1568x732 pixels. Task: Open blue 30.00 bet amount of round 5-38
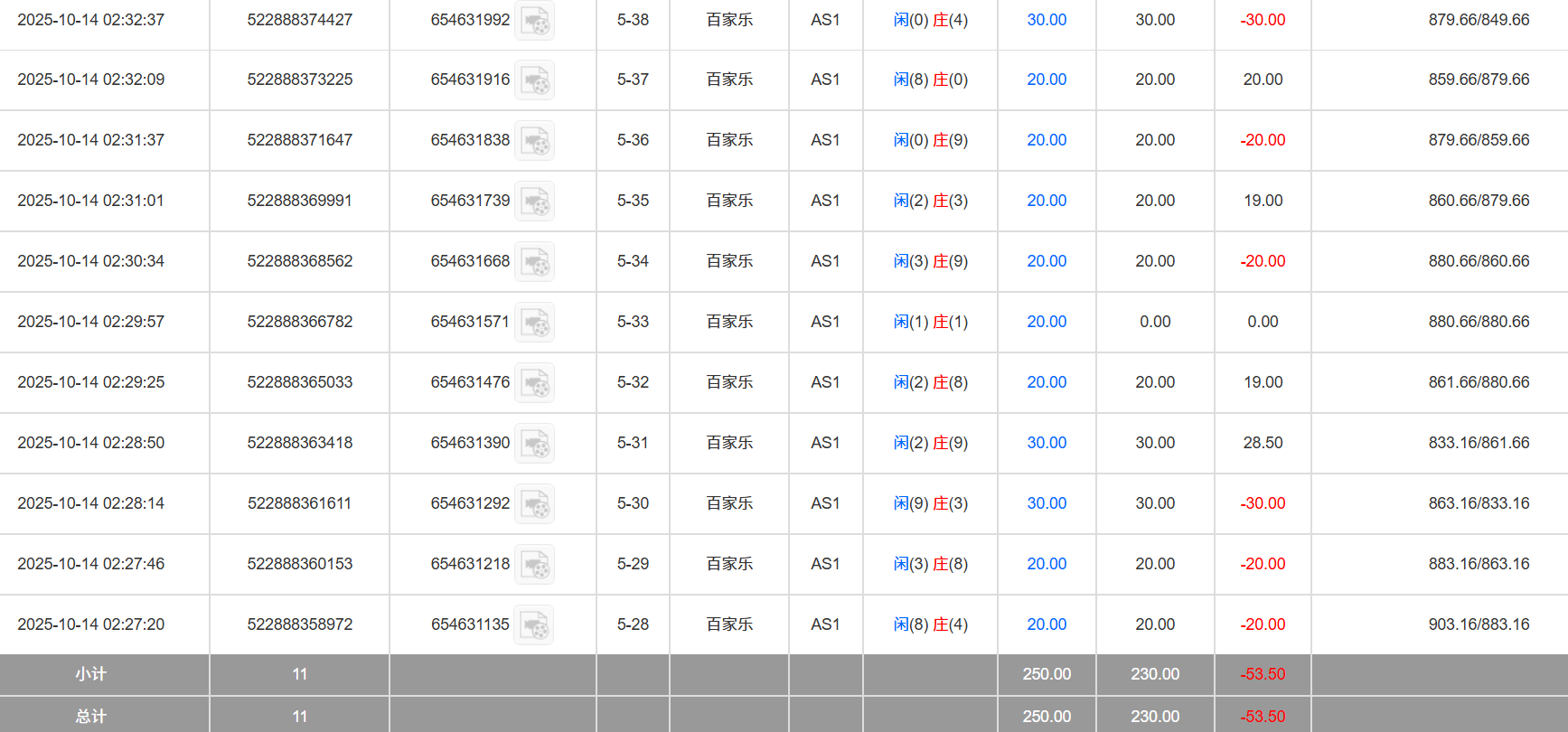coord(1047,20)
